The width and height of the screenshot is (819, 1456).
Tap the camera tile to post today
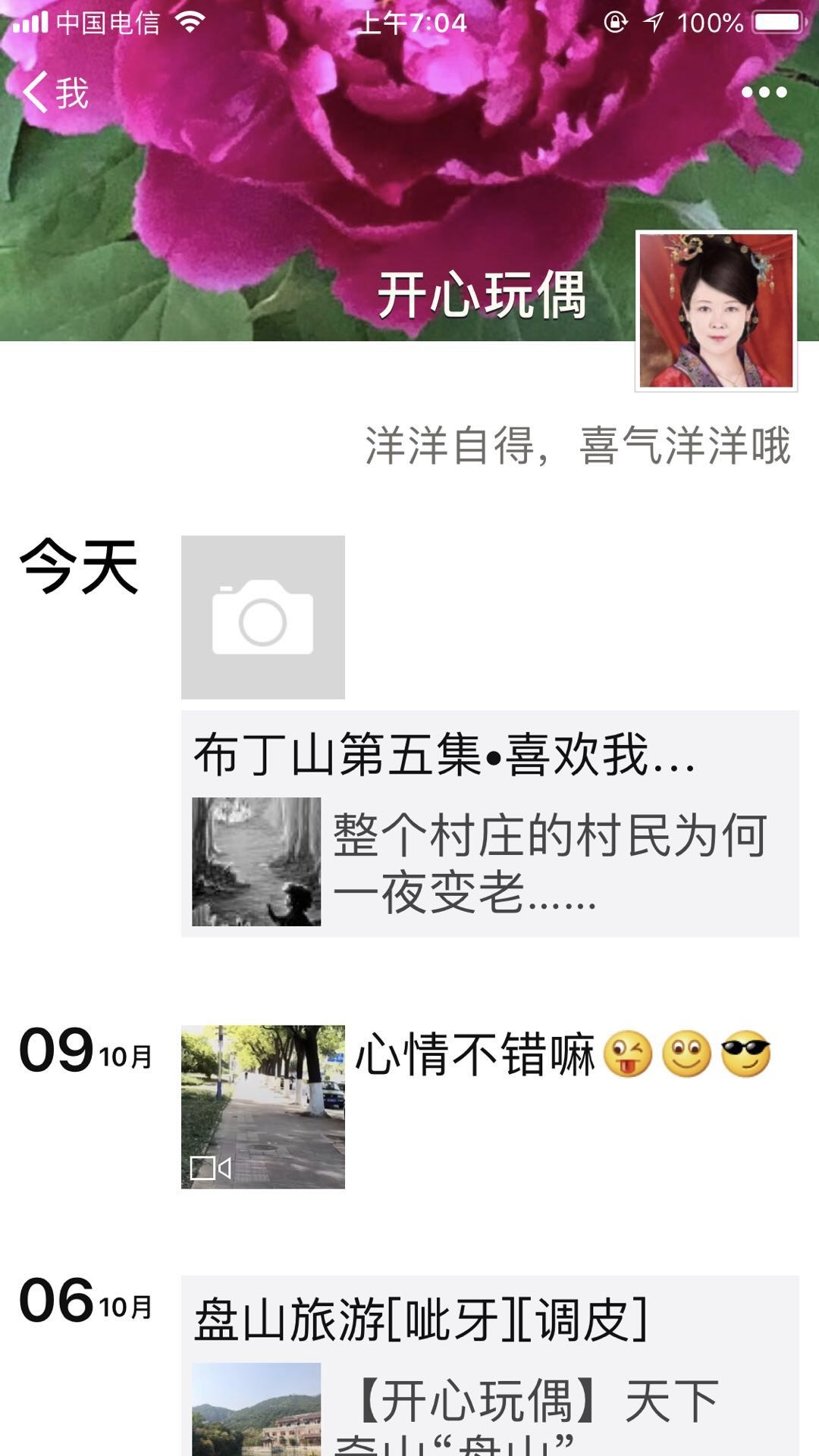pos(262,617)
